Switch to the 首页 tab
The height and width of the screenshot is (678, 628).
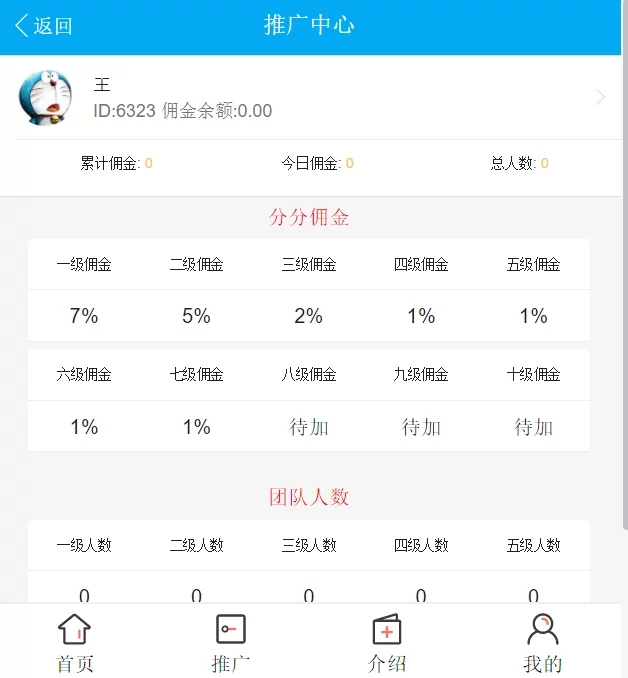[x=75, y=644]
